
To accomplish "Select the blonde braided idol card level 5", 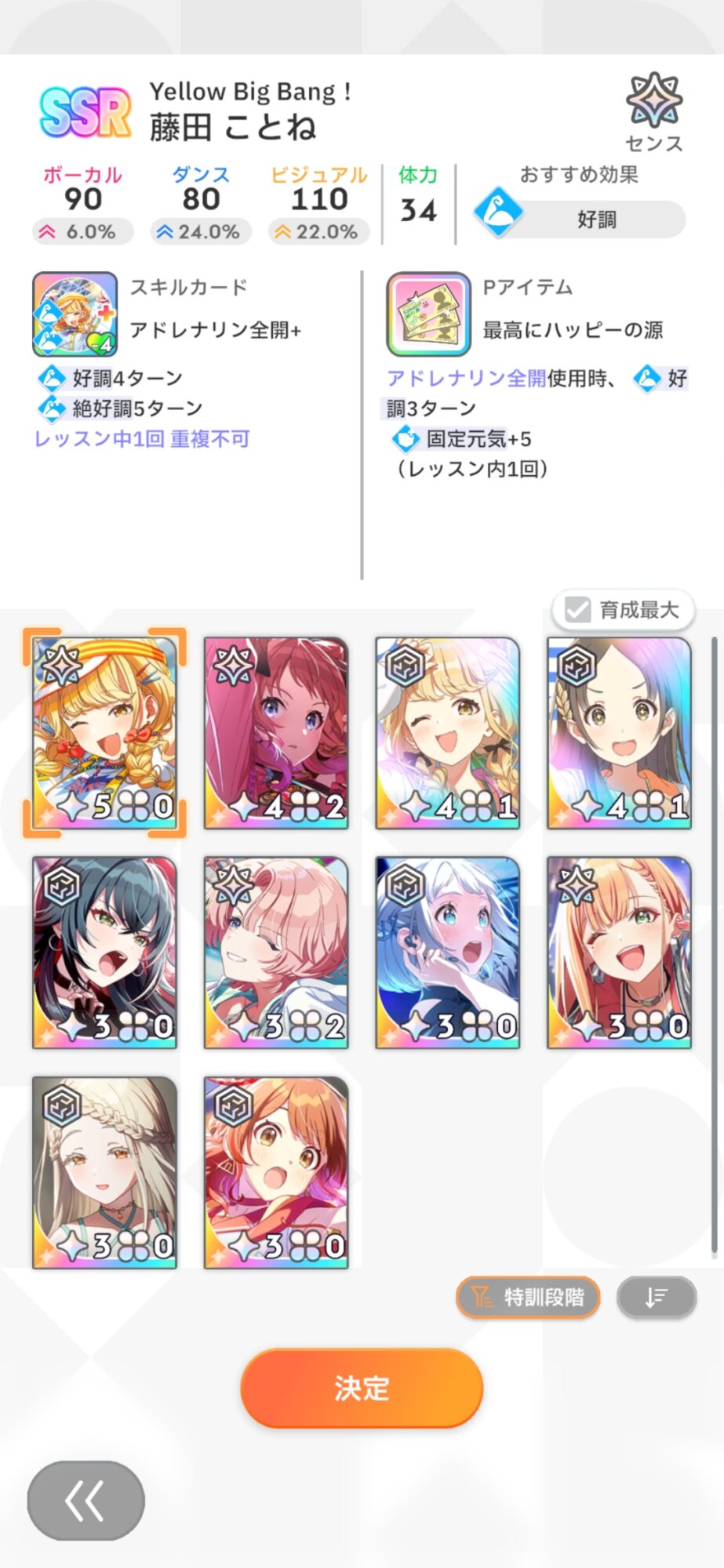I will tap(104, 733).
